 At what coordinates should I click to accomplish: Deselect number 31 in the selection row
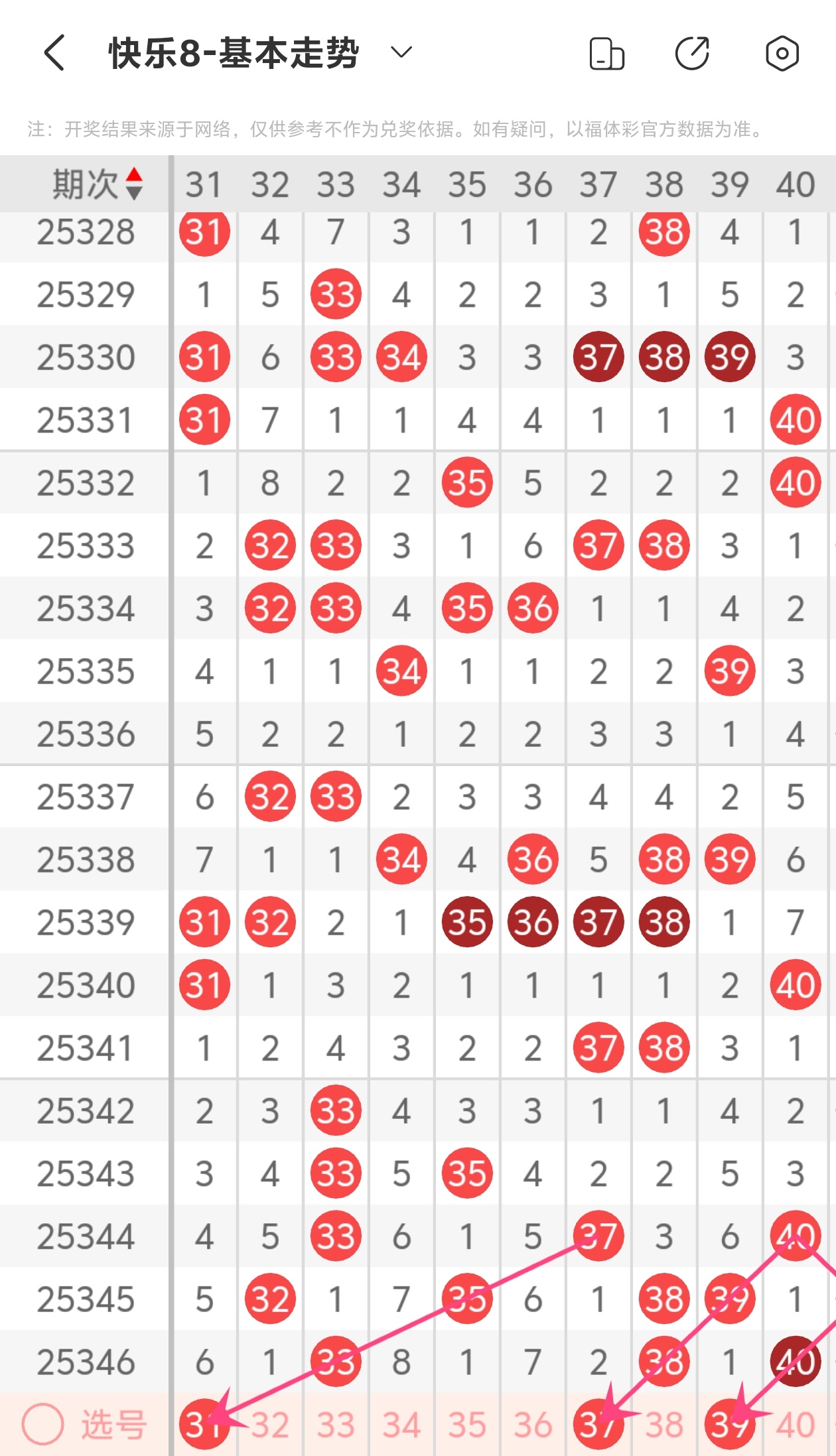(204, 1424)
